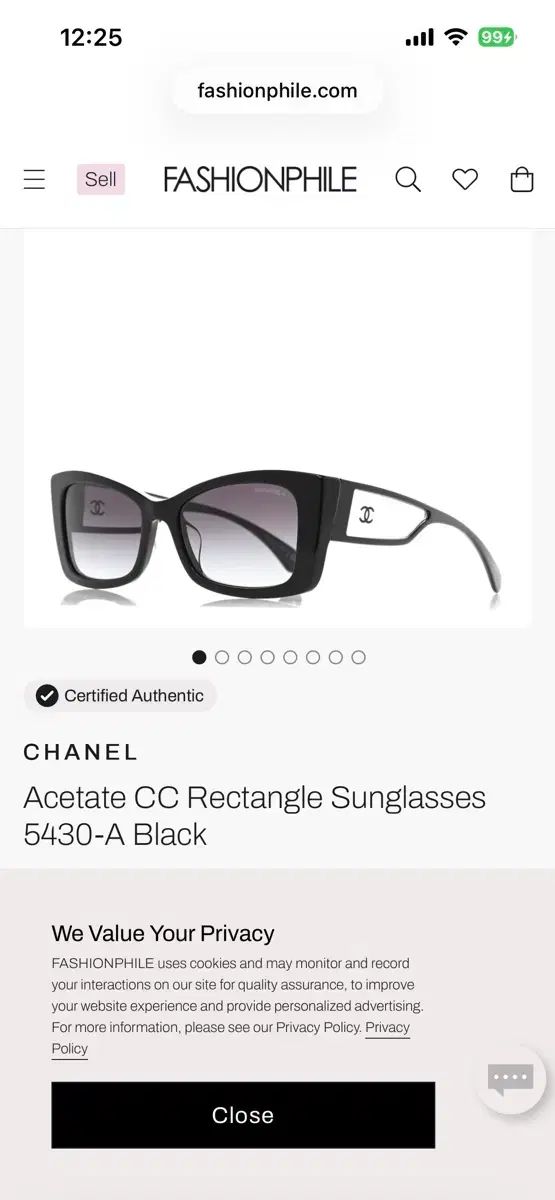Go to the FASHIONPHILE home logo

click(260, 180)
